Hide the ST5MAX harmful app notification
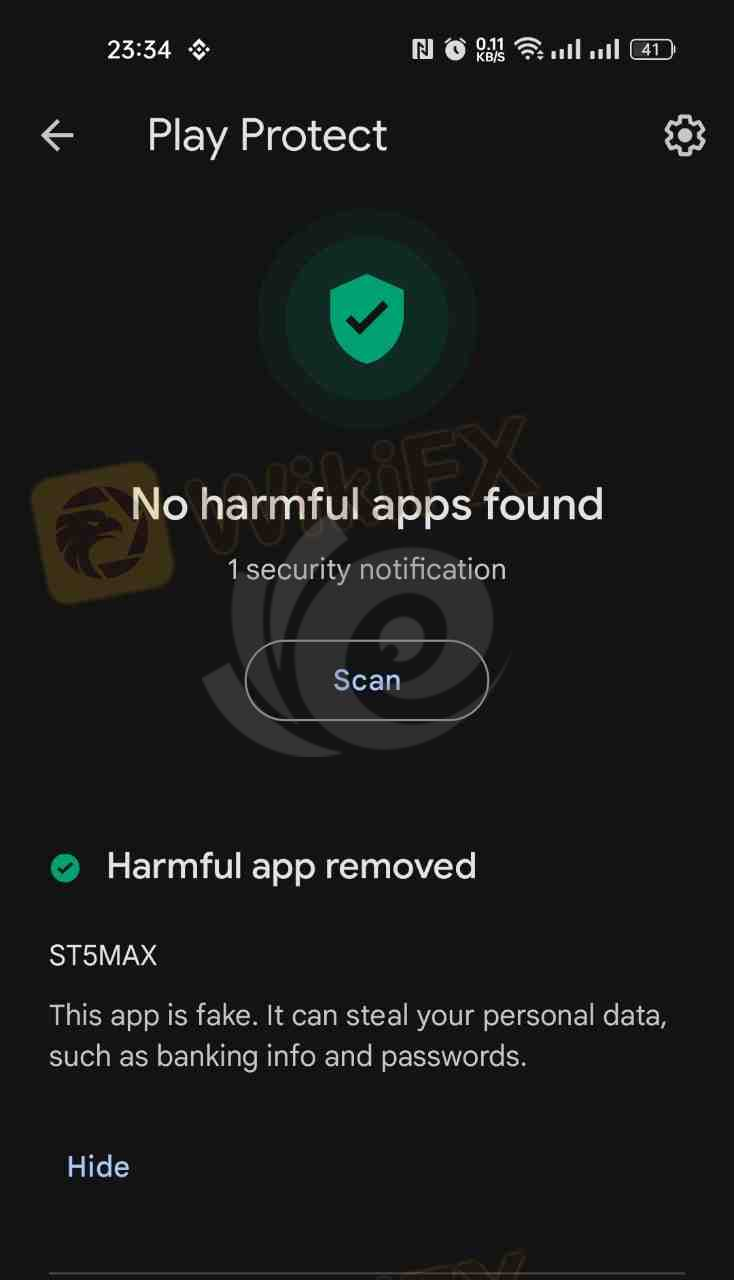This screenshot has height=1280, width=734. pyautogui.click(x=98, y=1166)
